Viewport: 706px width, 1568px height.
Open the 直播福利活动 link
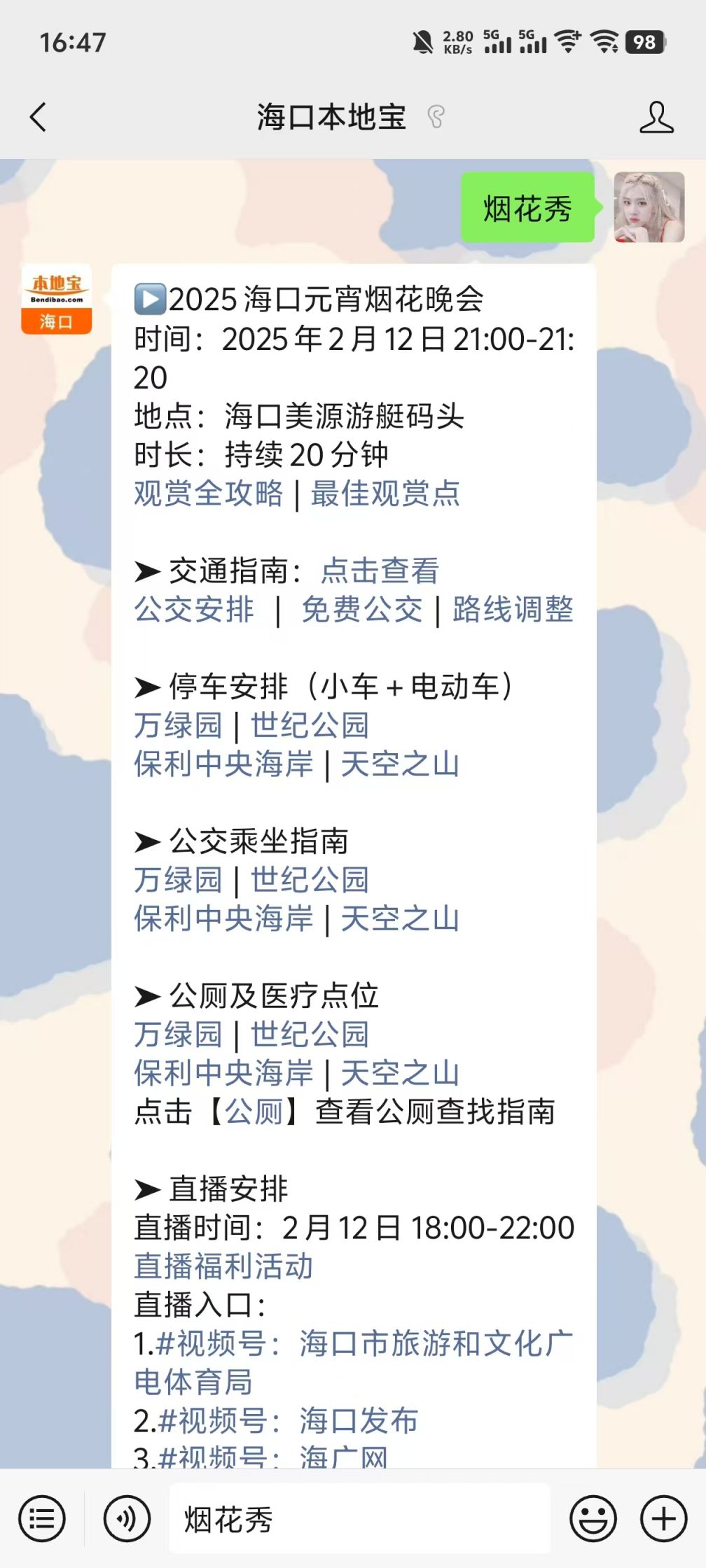click(x=223, y=1266)
